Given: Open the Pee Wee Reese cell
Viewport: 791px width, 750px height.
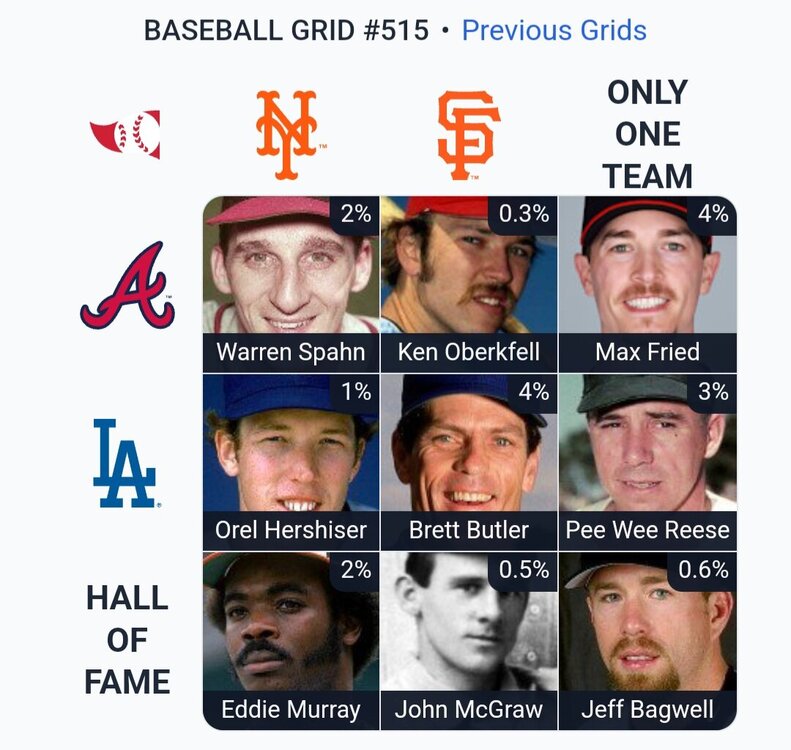Looking at the screenshot, I should [647, 462].
